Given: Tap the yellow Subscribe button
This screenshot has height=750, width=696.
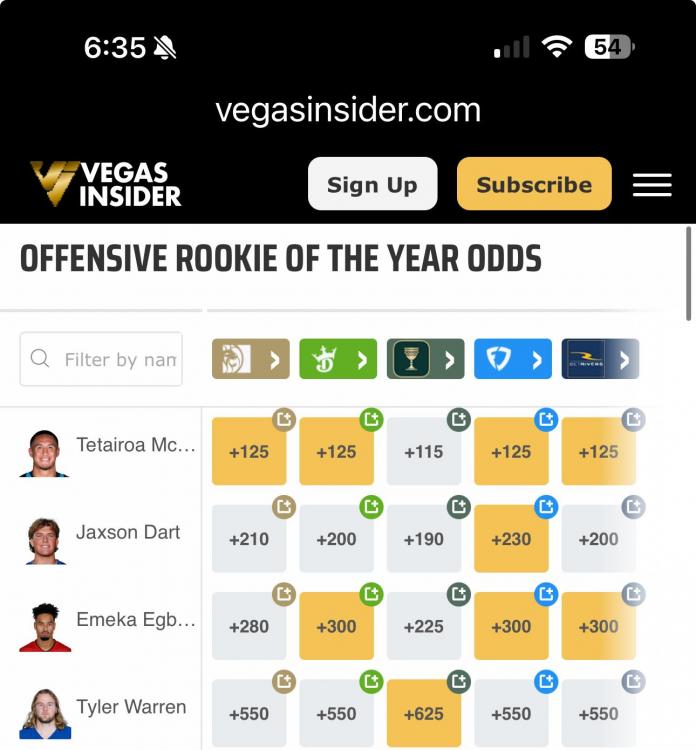Looking at the screenshot, I should pos(534,184).
